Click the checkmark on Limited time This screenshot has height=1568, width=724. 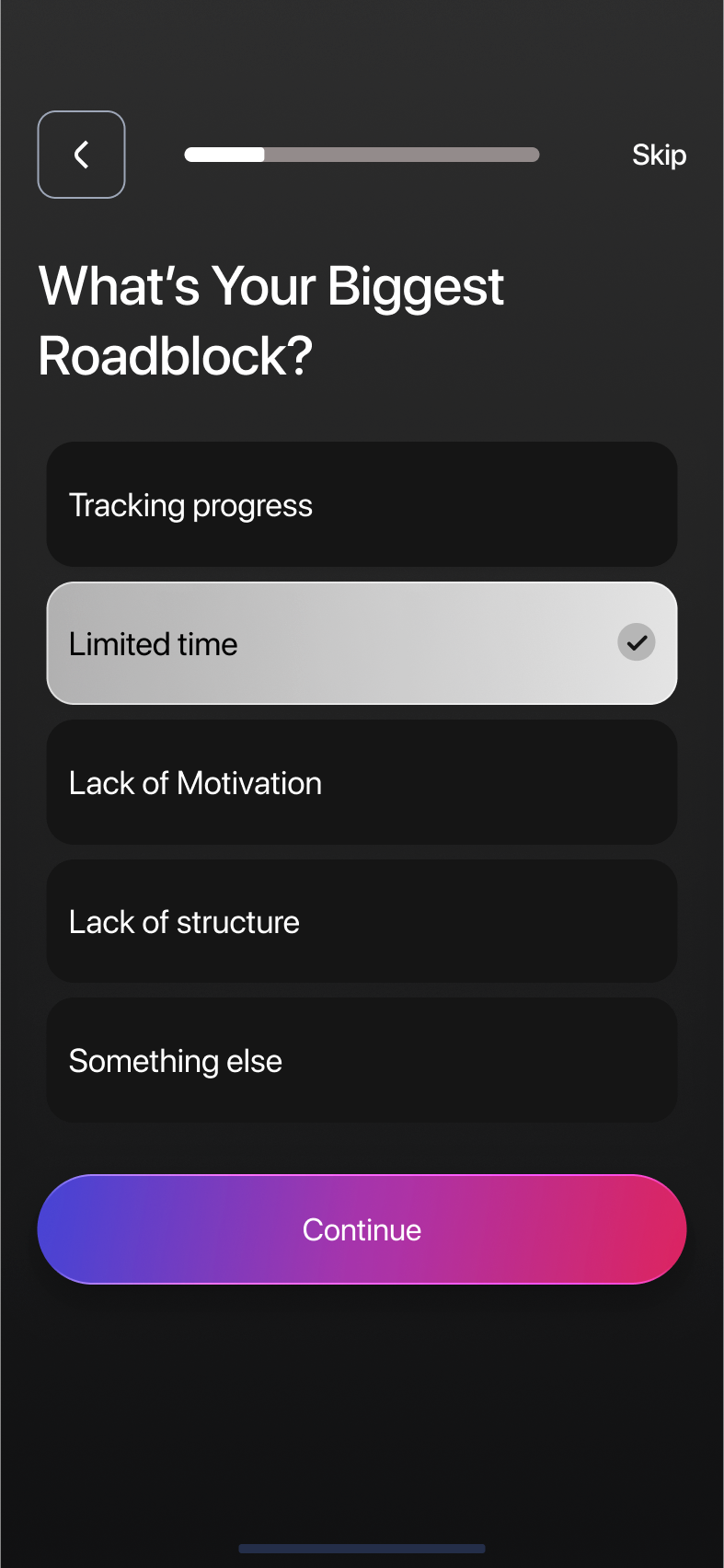[x=635, y=642]
